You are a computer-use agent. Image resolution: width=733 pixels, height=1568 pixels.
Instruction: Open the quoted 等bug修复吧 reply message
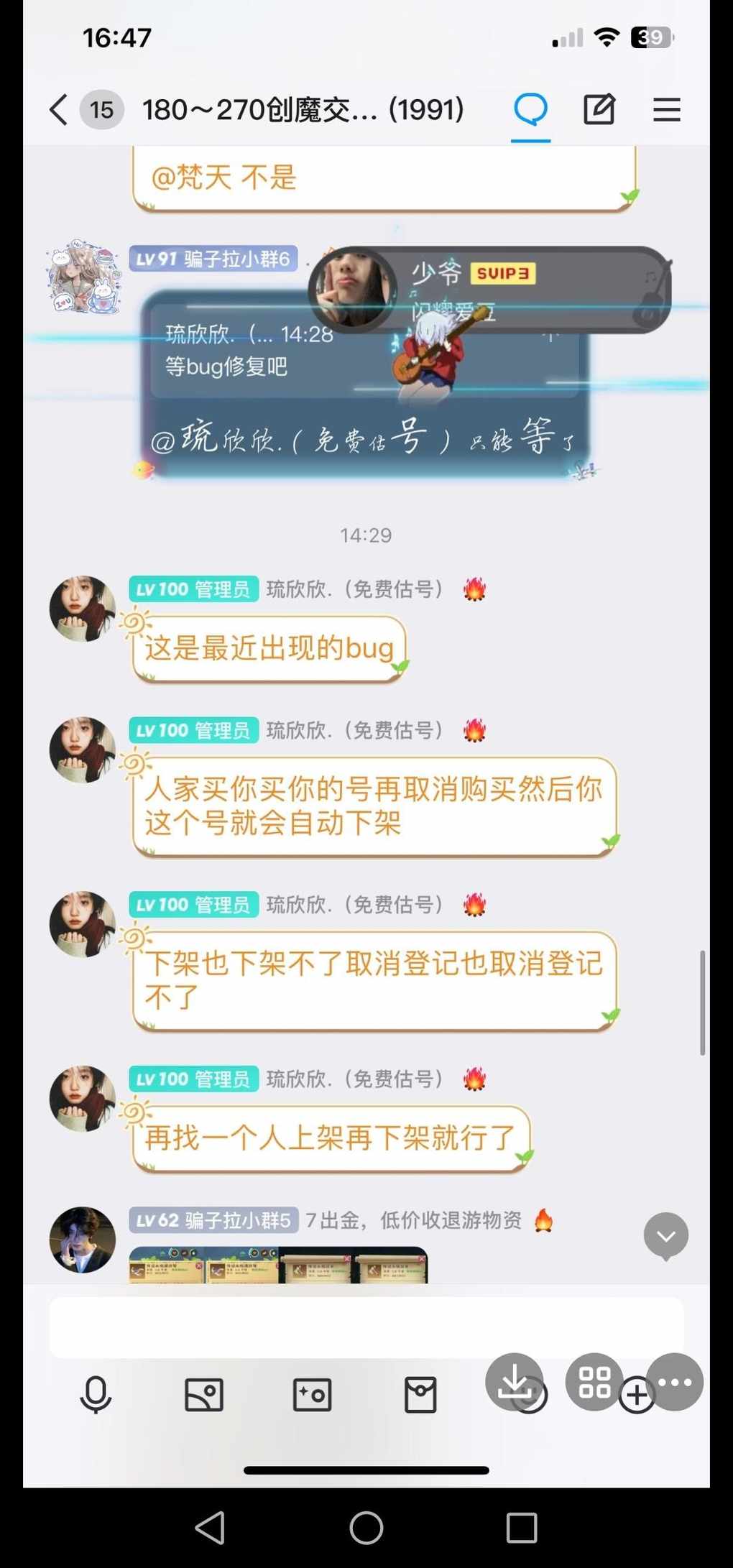(x=365, y=351)
